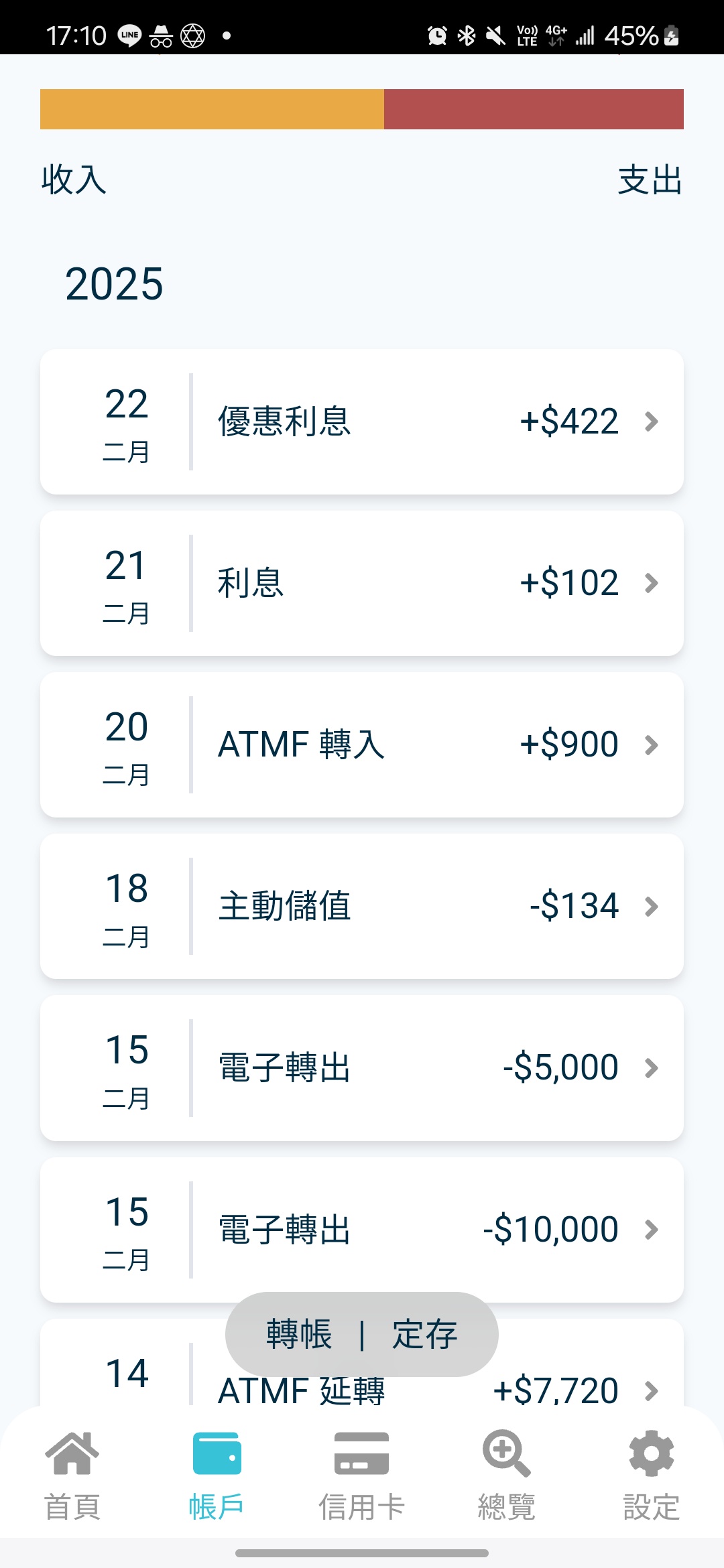
Task: Open the 優惠利息 +$422 transaction
Action: (x=362, y=421)
